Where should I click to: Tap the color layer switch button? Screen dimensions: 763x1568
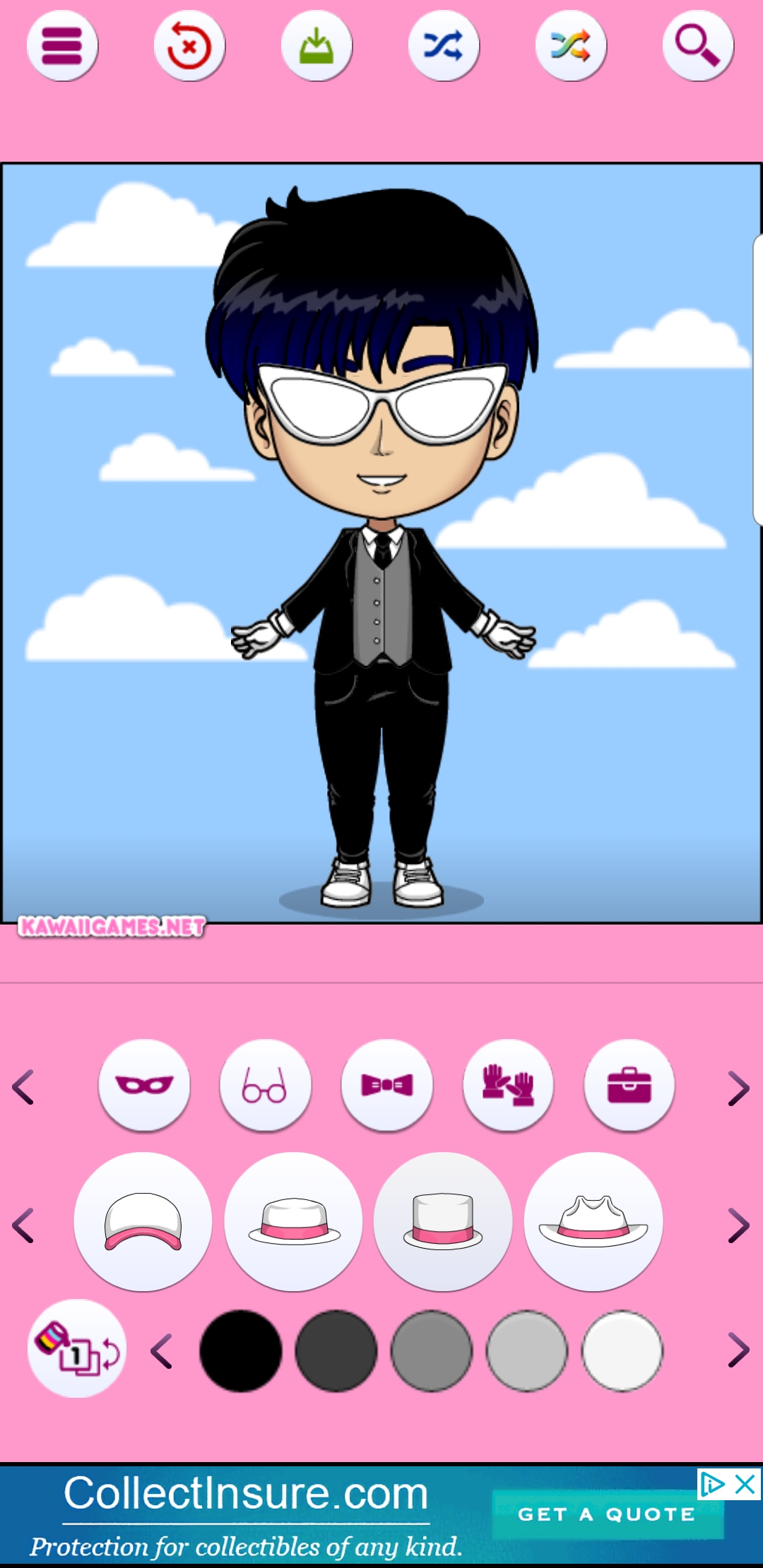pyautogui.click(x=77, y=1348)
